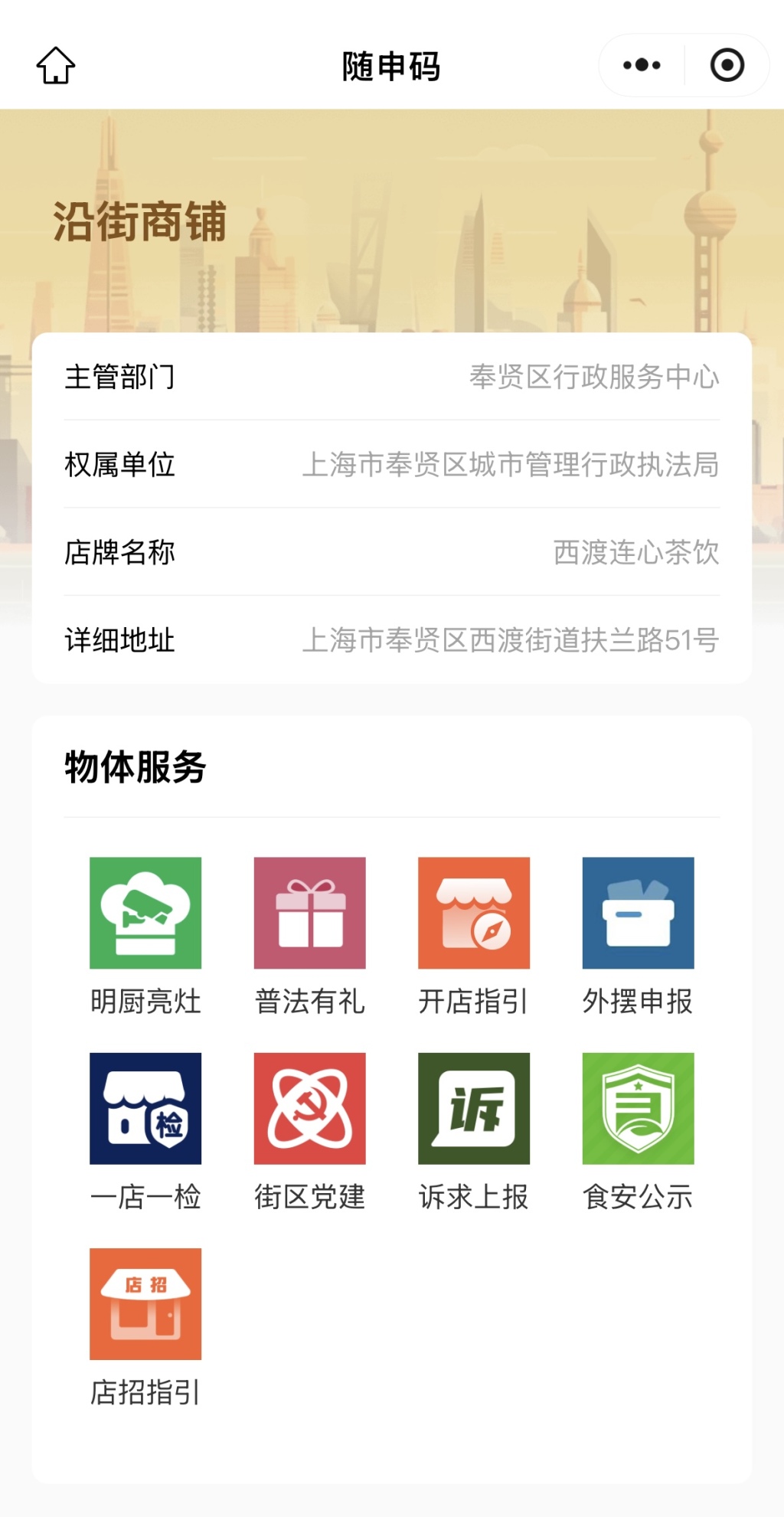Image resolution: width=784 pixels, height=1517 pixels.
Task: Open the three-dot more menu
Action: (x=642, y=66)
